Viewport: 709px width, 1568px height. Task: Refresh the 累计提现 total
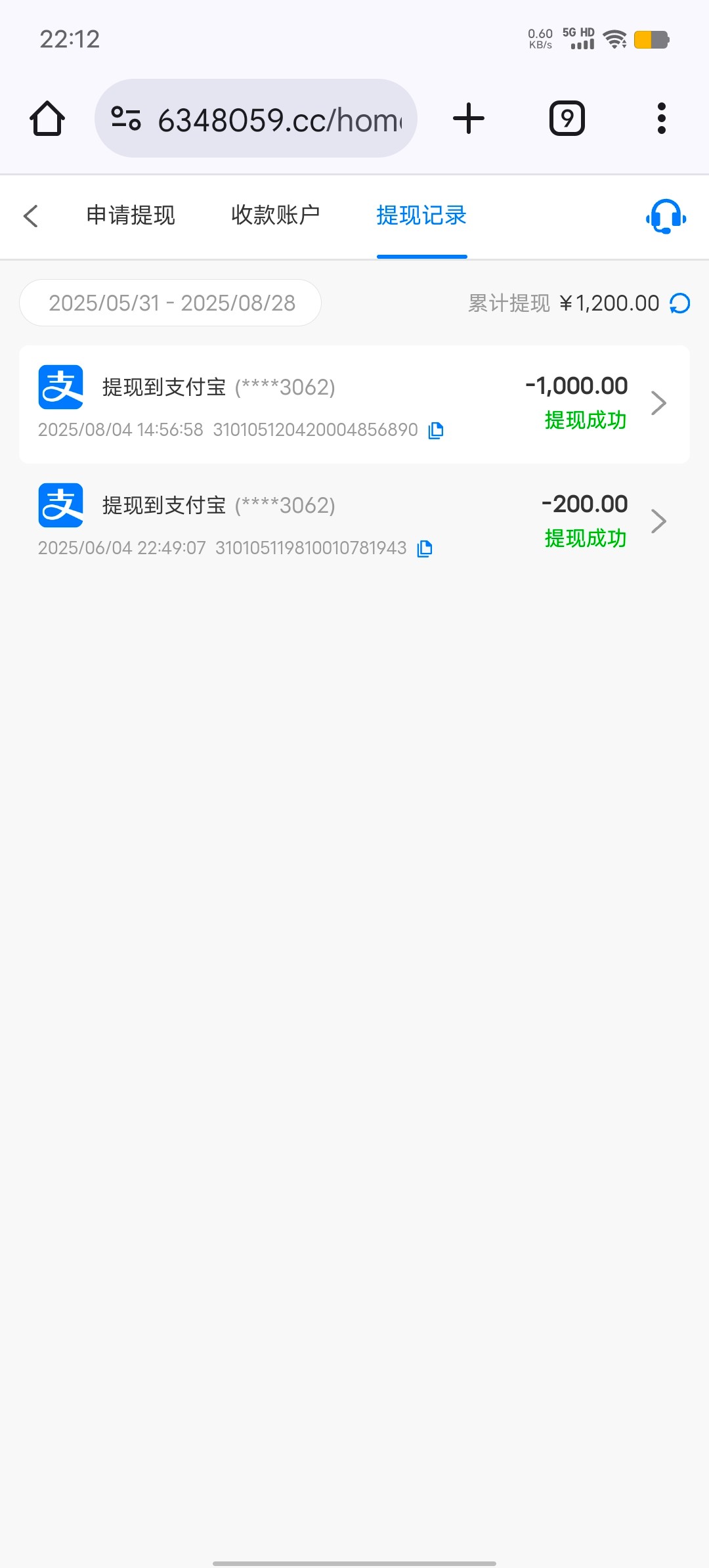pos(680,303)
